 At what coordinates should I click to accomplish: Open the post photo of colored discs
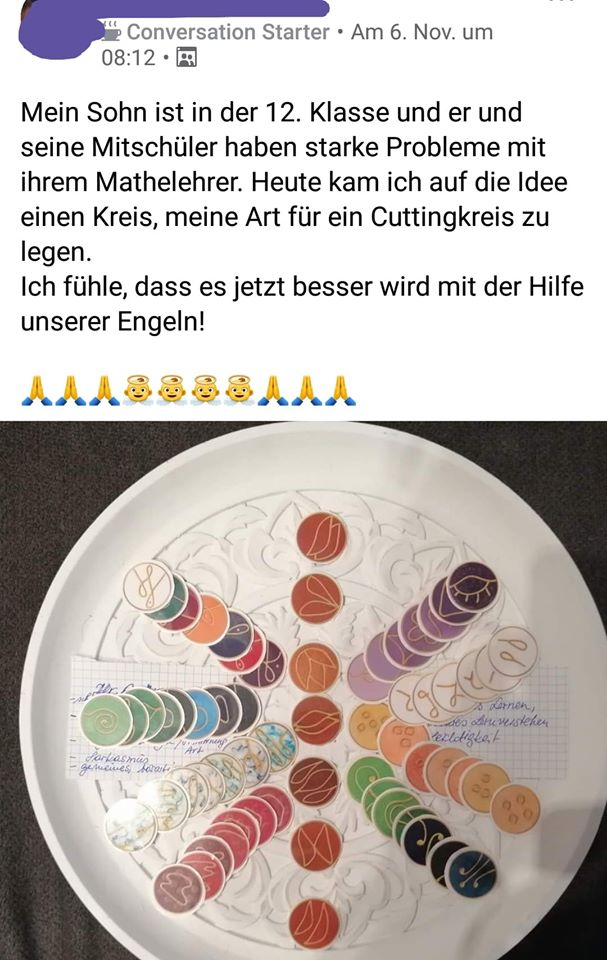coord(303,690)
